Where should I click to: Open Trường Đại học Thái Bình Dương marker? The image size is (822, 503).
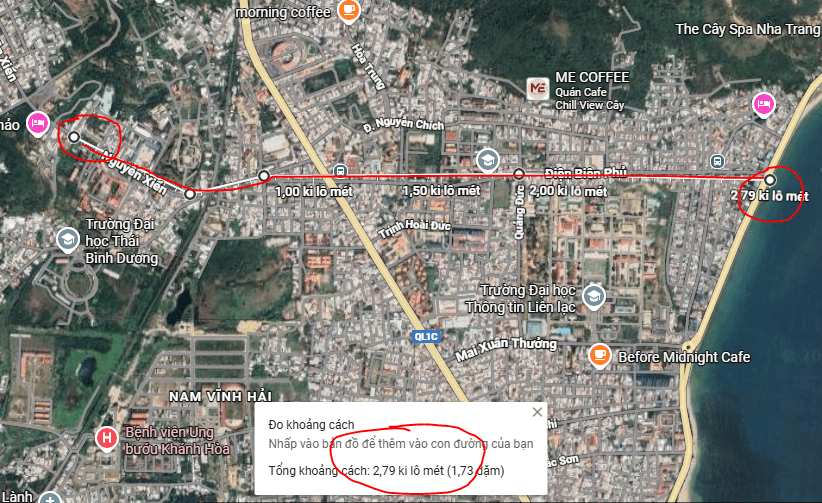pyautogui.click(x=67, y=238)
